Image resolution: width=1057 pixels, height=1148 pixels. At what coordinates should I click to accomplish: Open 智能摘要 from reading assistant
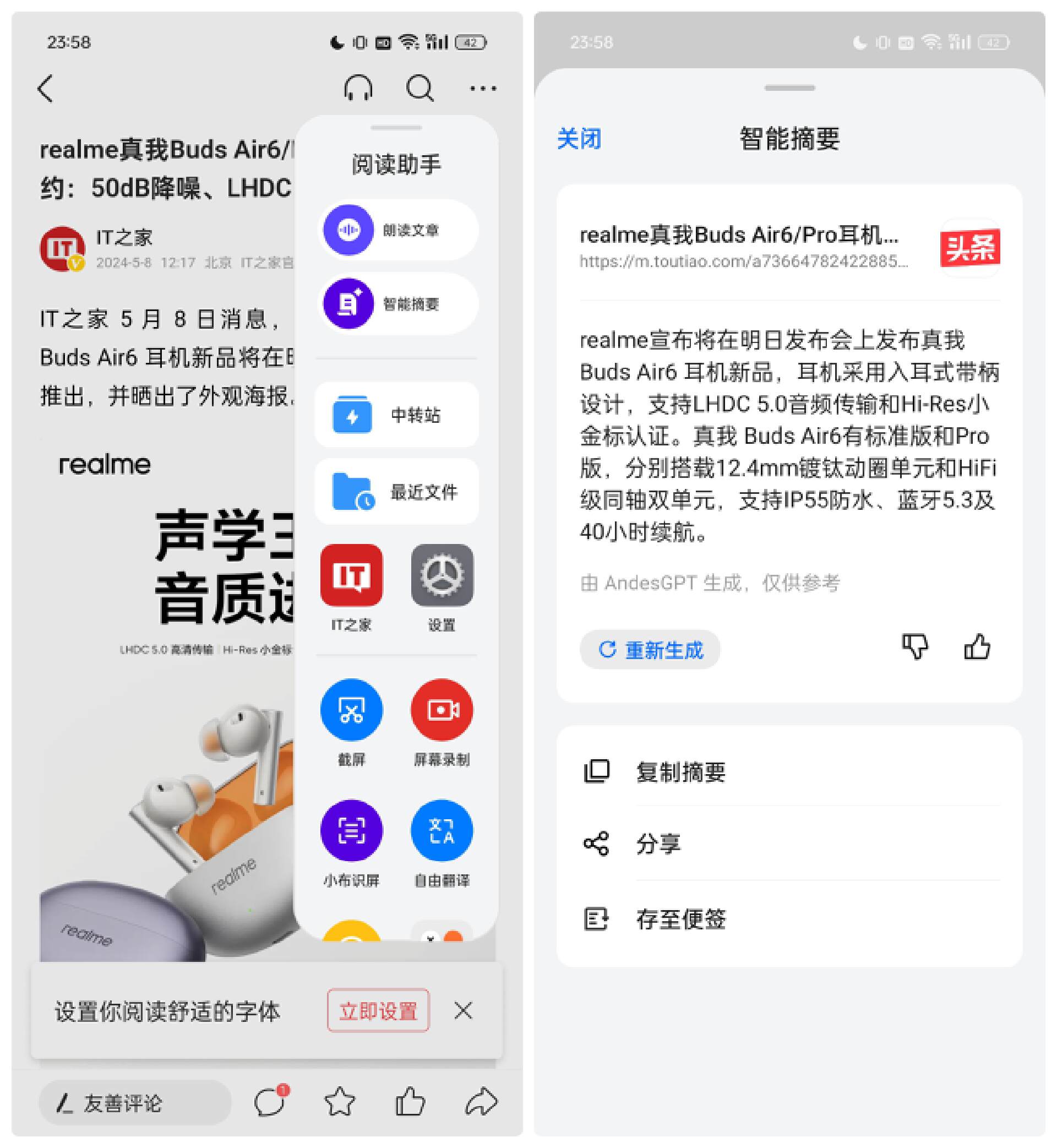point(397,304)
